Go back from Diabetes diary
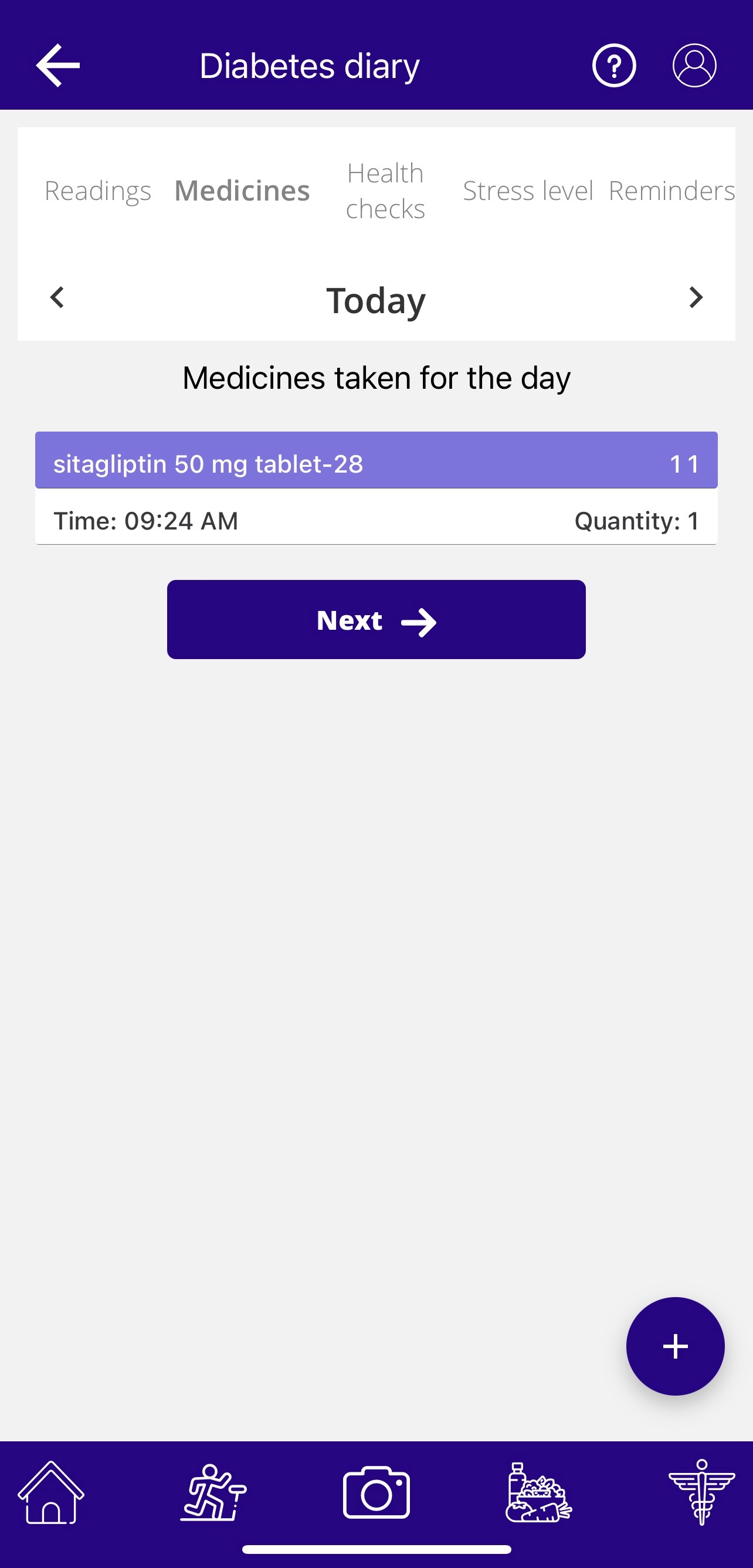The image size is (753, 1568). click(x=58, y=65)
